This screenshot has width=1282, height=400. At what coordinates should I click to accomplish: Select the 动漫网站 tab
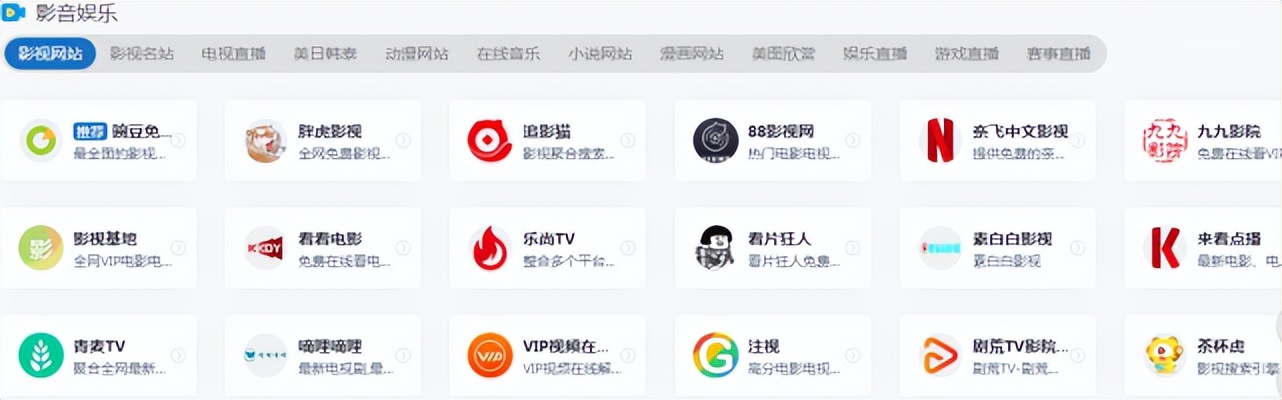pyautogui.click(x=417, y=54)
